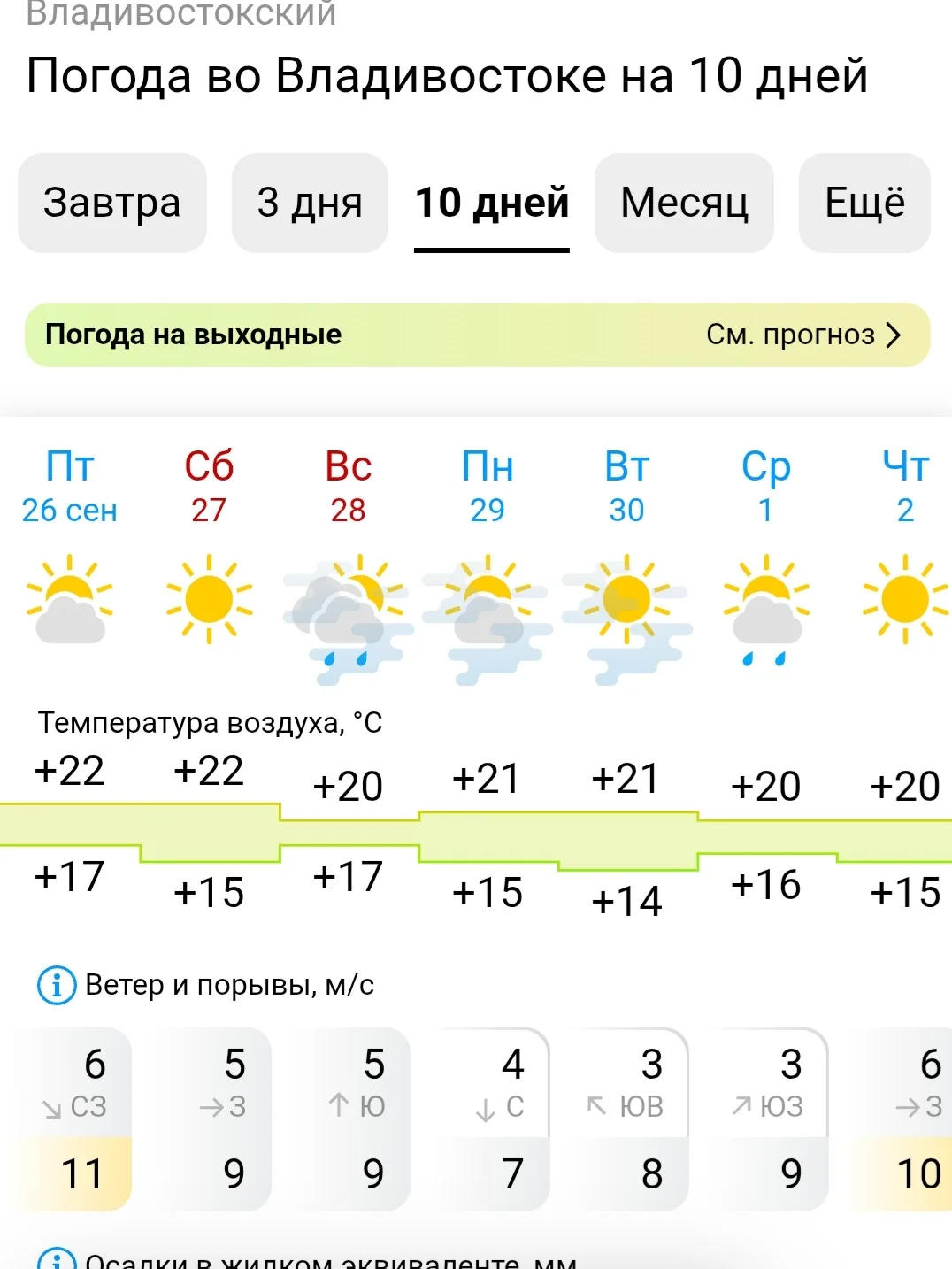Open the 3 дня forecast tab
The image size is (952, 1269).
coord(308,203)
